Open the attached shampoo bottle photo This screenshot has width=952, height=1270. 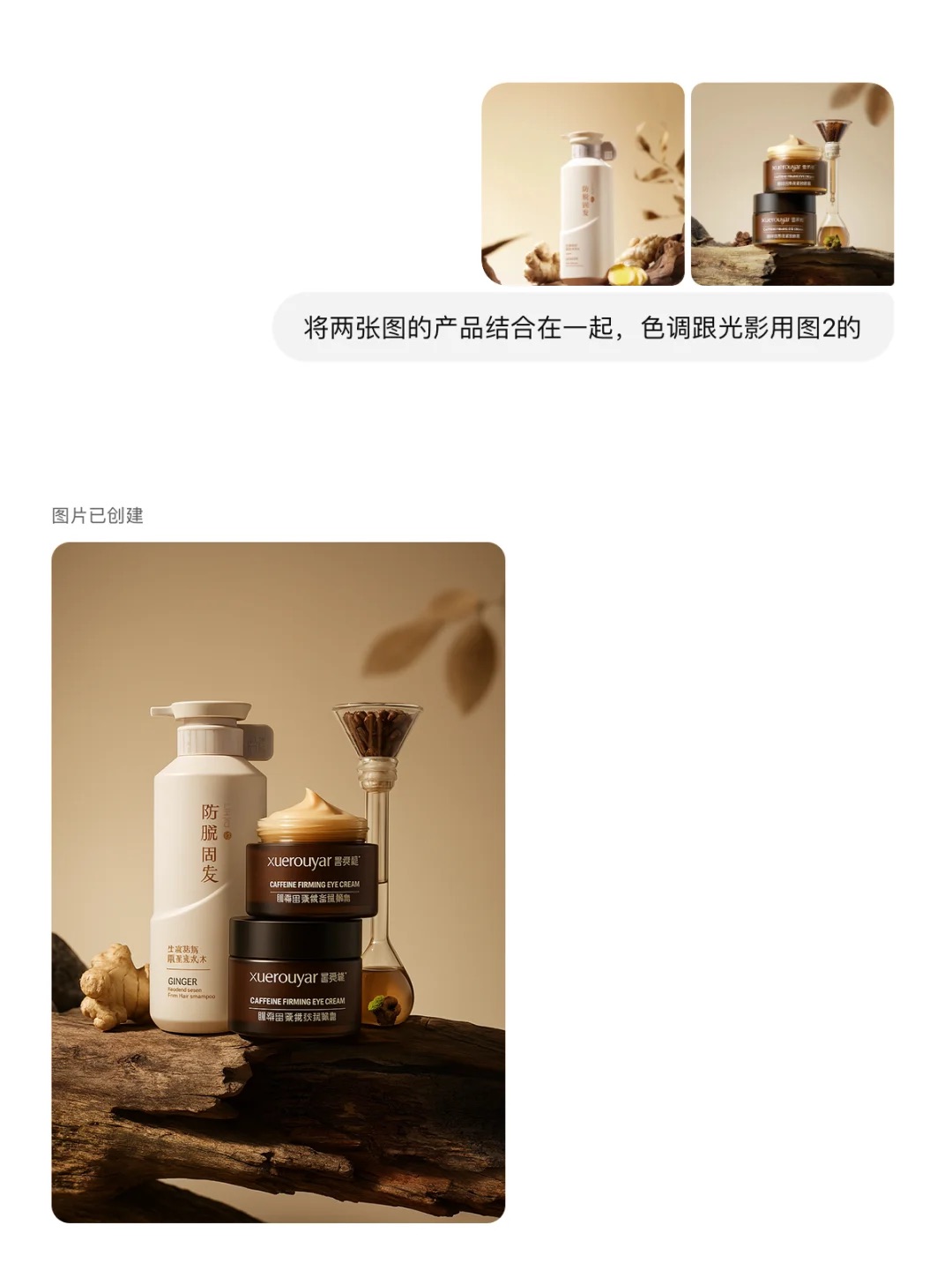[583, 184]
